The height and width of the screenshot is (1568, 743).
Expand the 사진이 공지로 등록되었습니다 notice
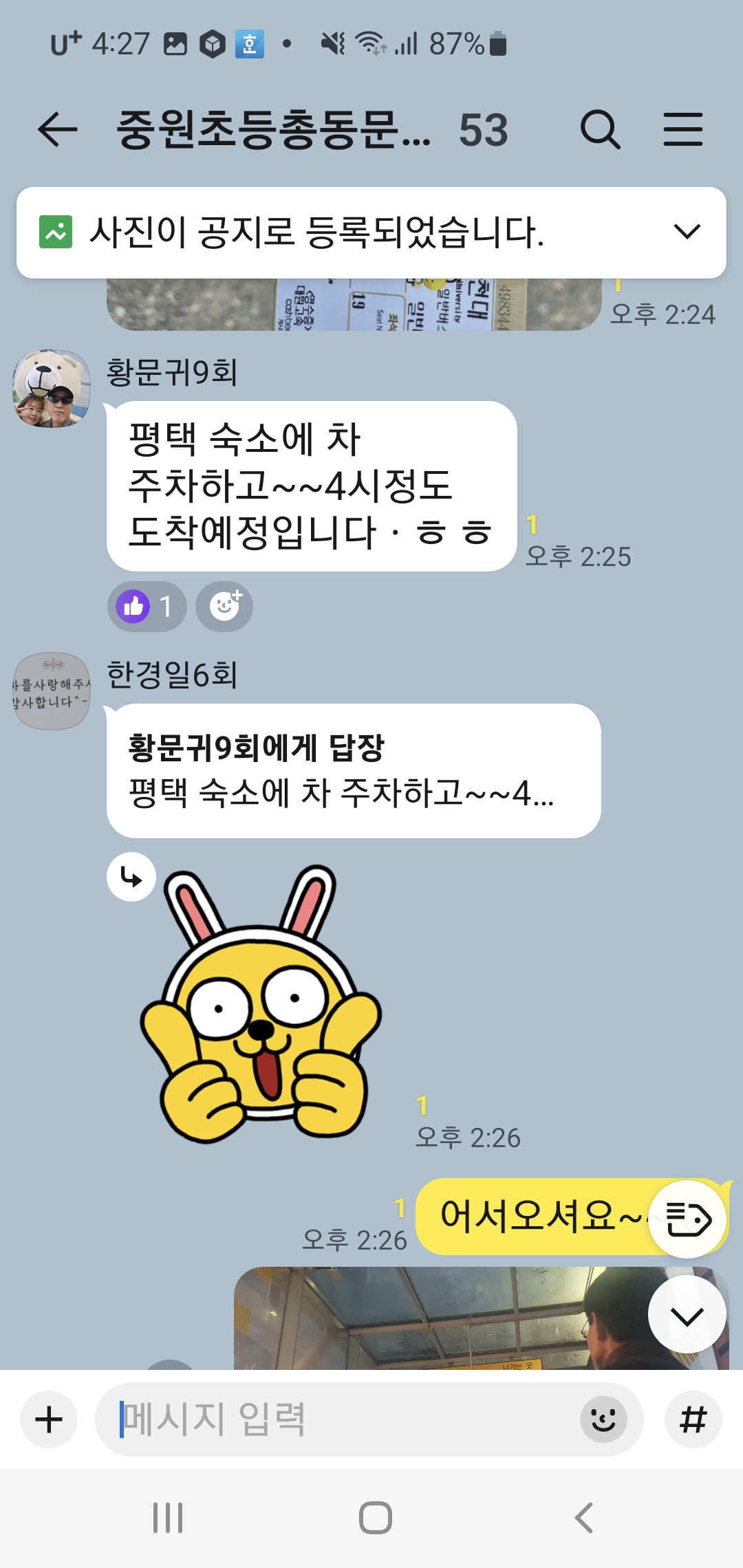(x=687, y=232)
